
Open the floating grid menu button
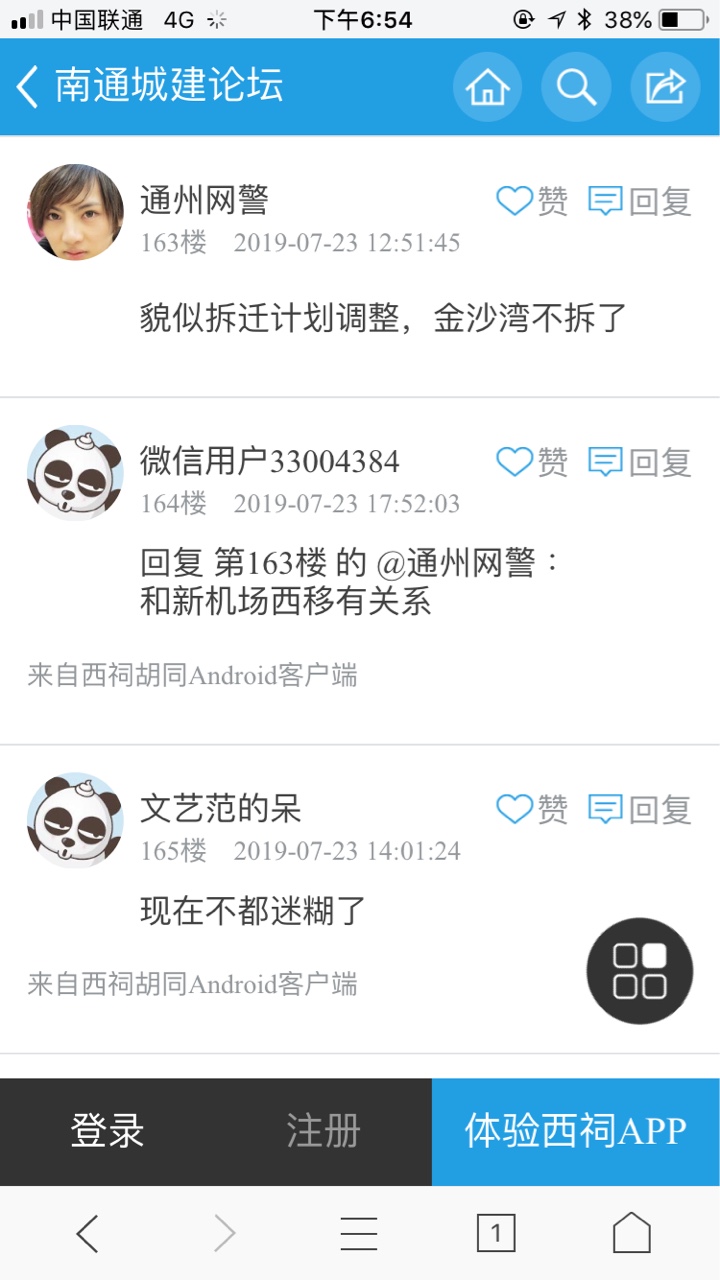(639, 971)
